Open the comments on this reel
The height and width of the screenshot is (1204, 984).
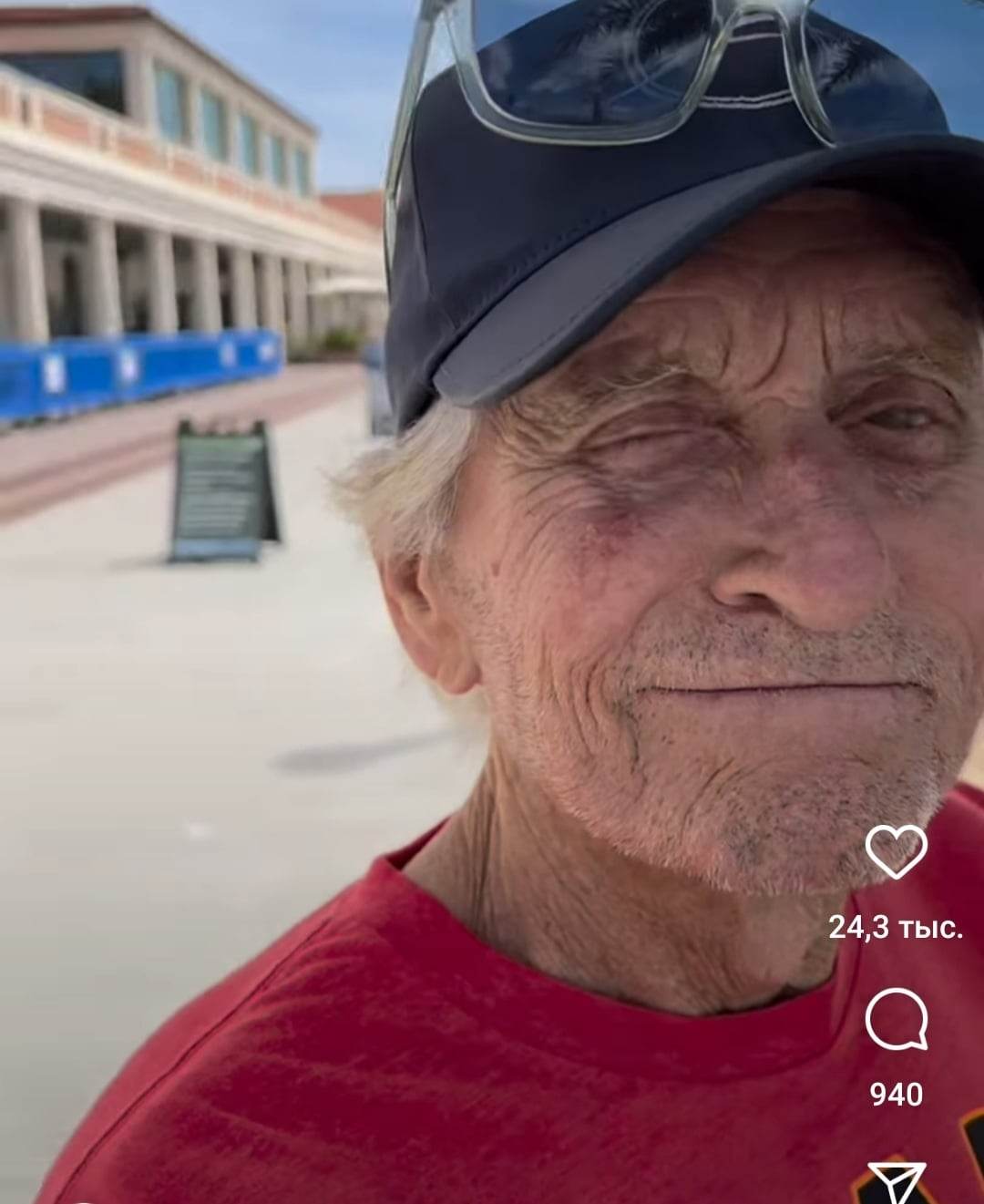tap(896, 1019)
